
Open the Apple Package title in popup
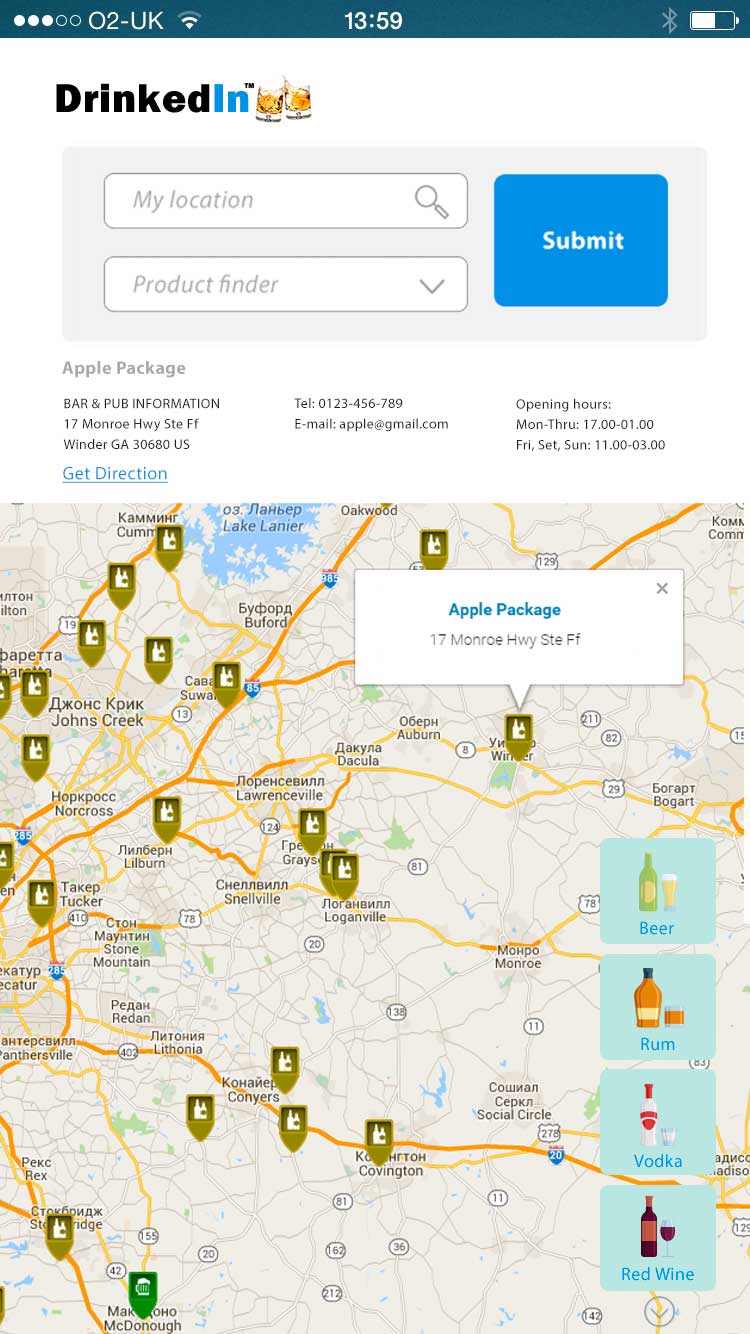(x=504, y=609)
